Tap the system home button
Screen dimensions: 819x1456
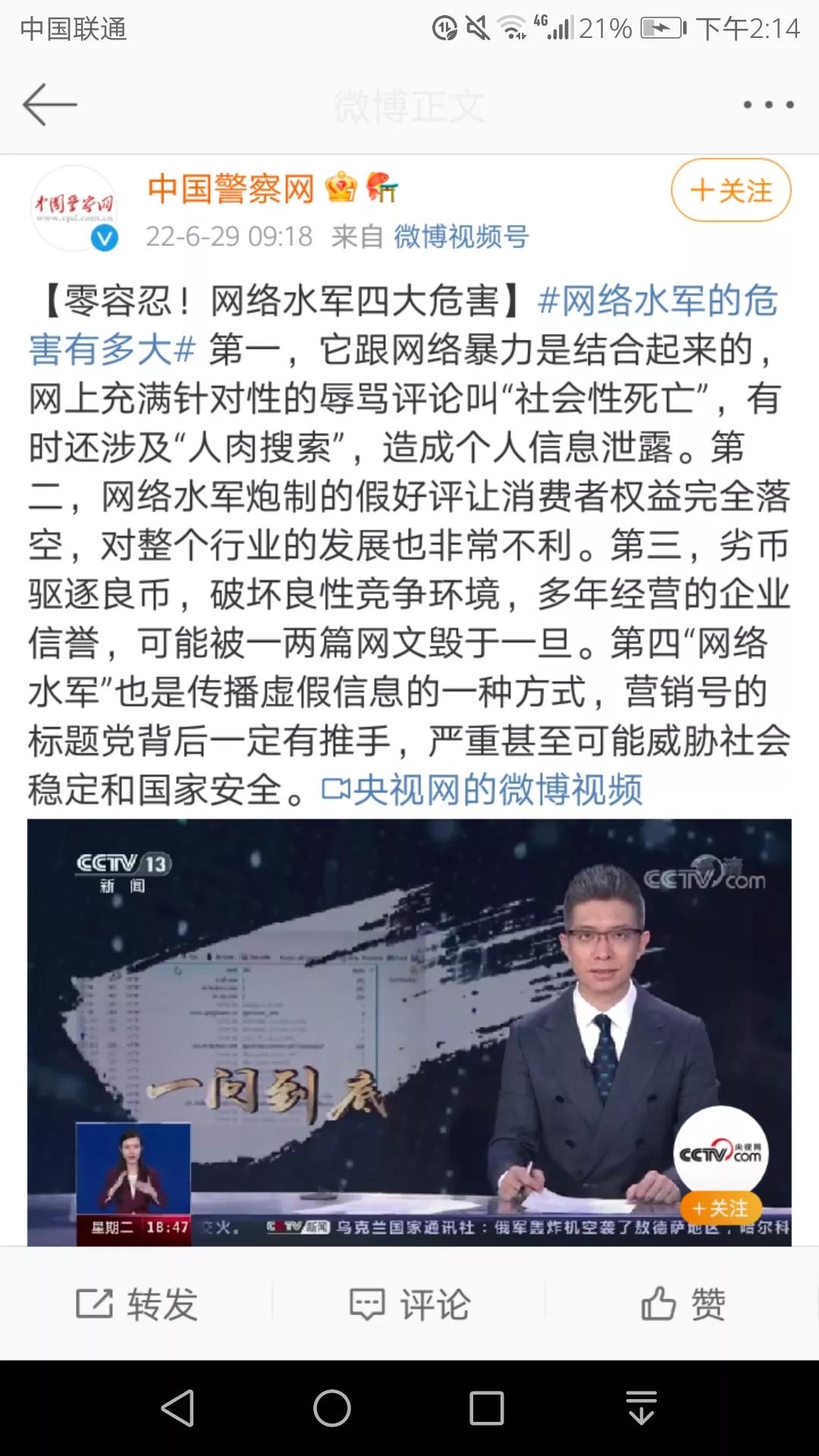pos(332,1409)
